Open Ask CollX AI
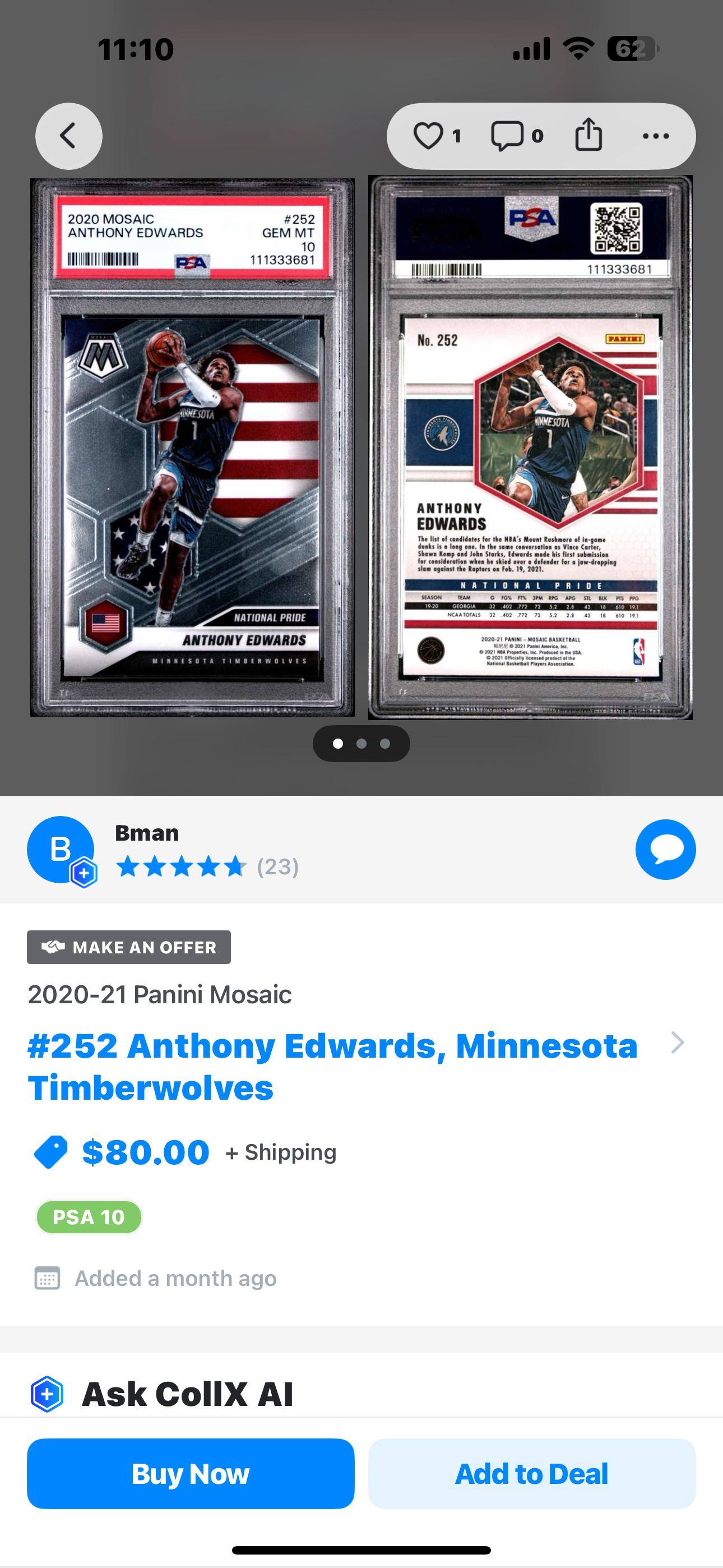The image size is (723, 1568). pyautogui.click(x=187, y=1394)
